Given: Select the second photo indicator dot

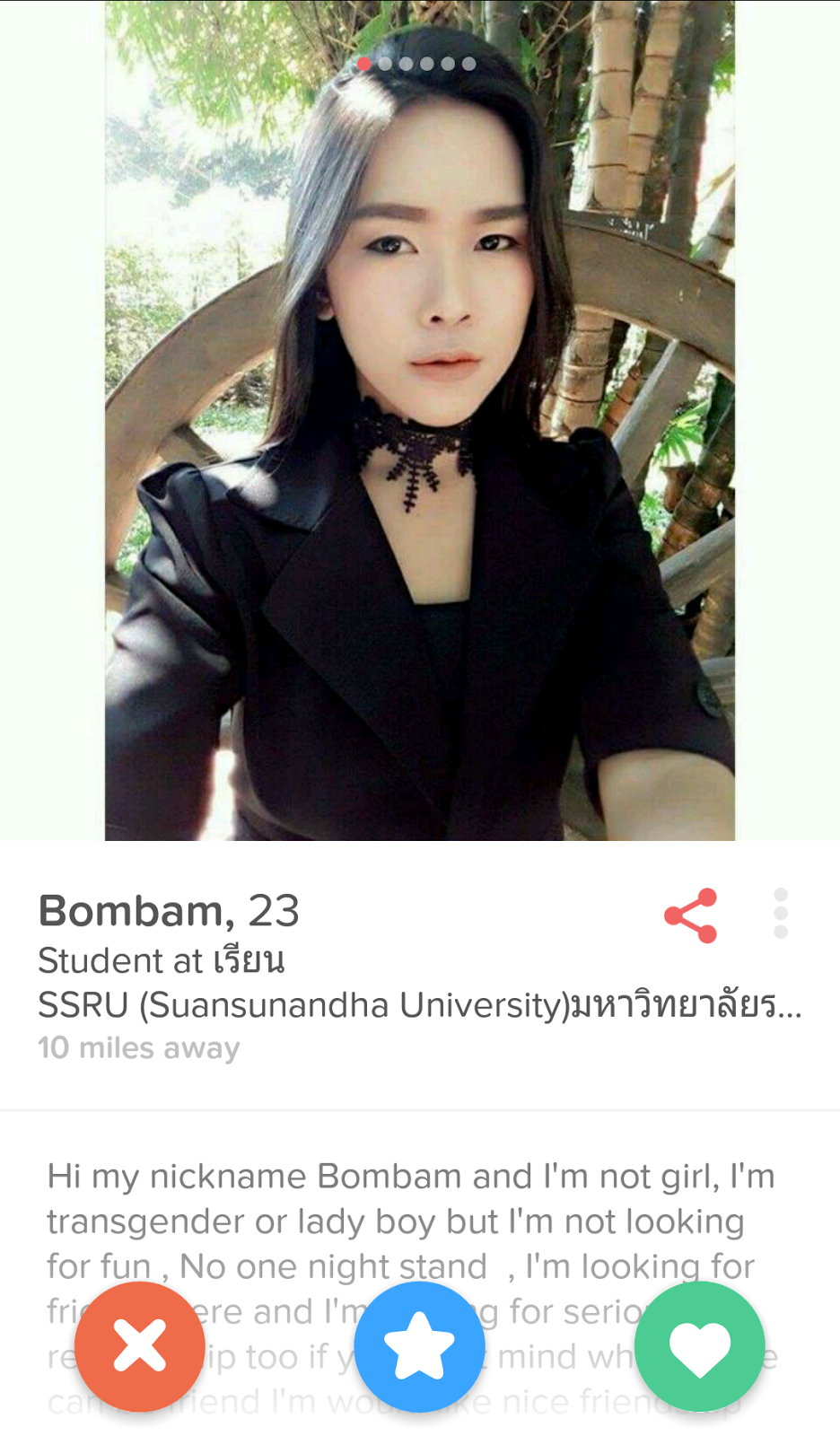Looking at the screenshot, I should [385, 64].
